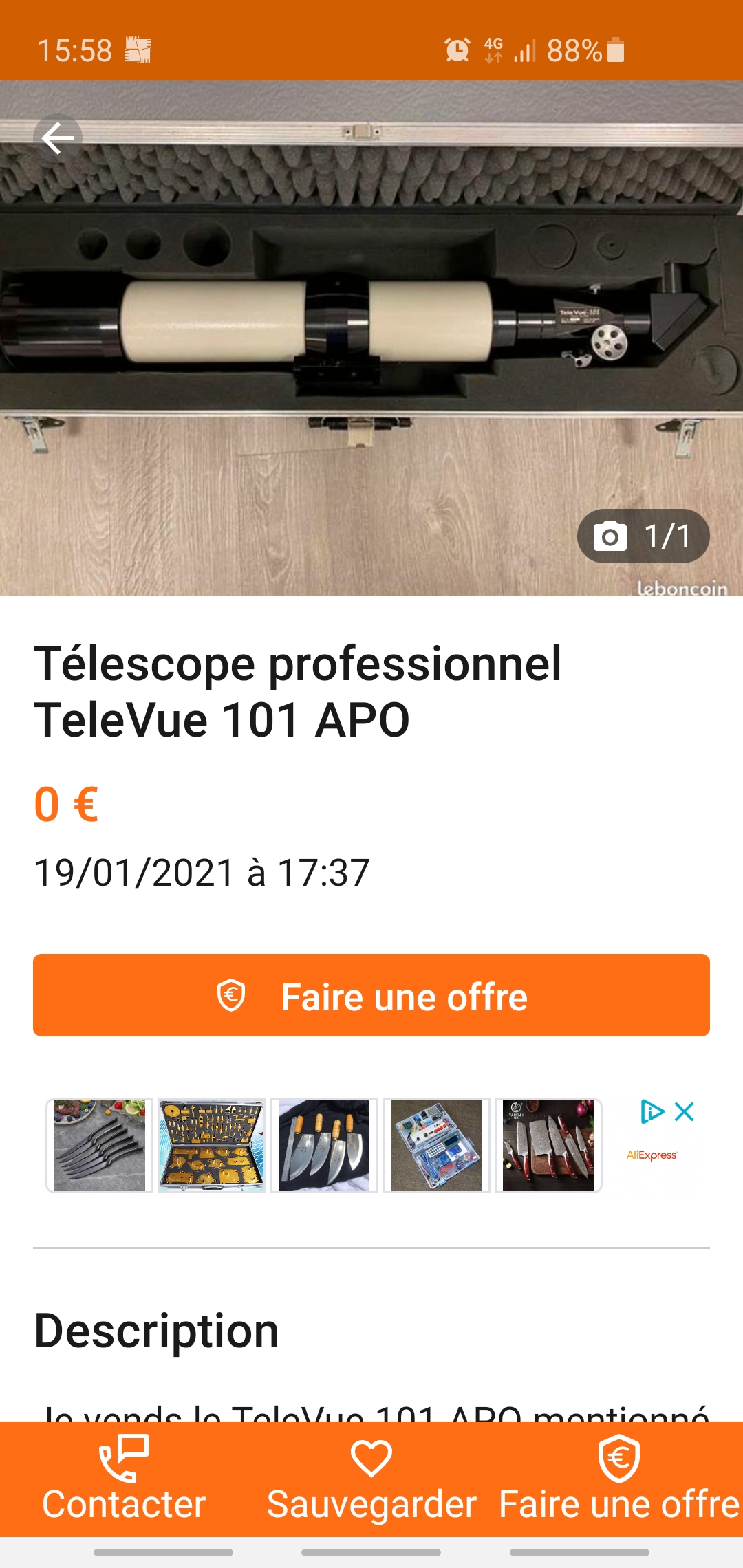The height and width of the screenshot is (1568, 743).
Task: Contact the seller via Contacter
Action: 124,1479
